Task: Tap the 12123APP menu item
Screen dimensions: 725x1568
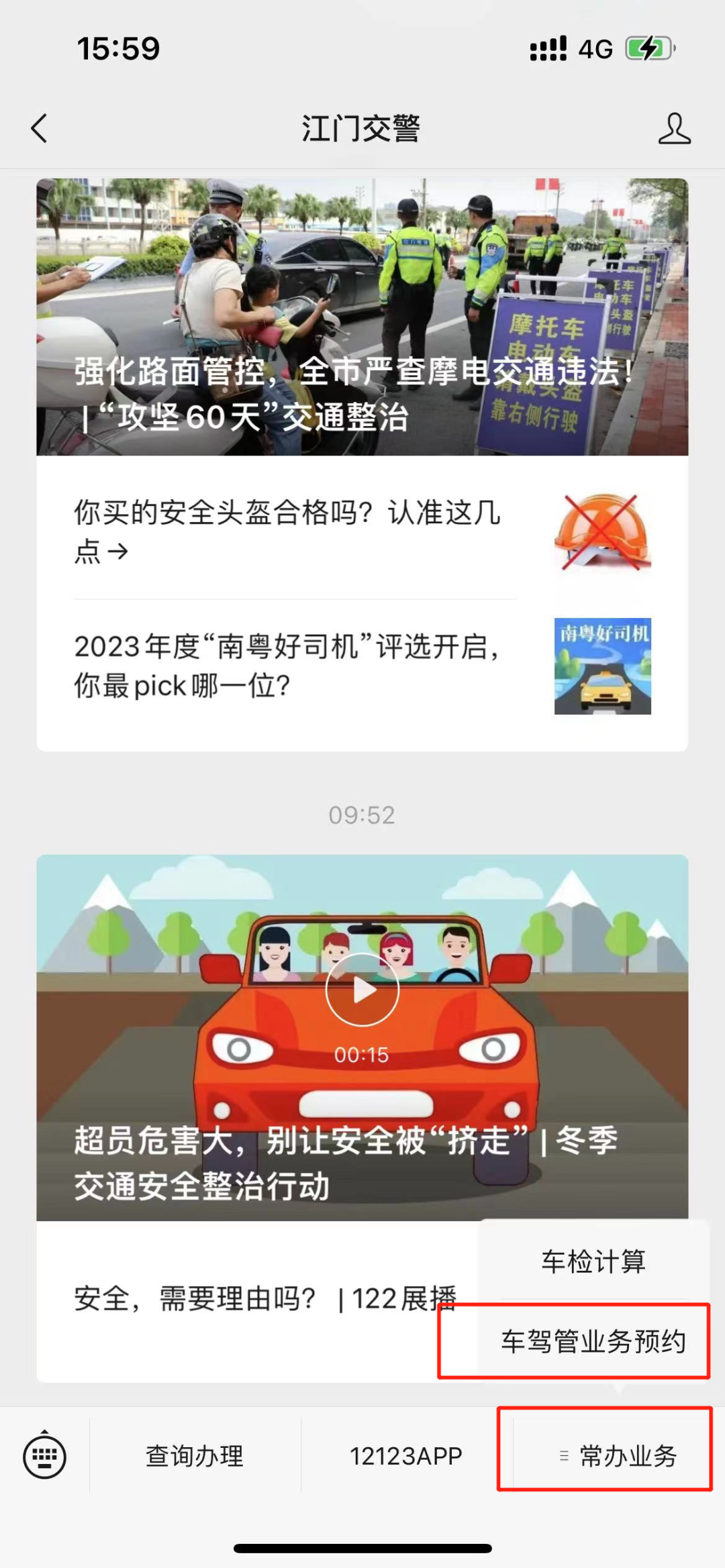Action: pos(405,1456)
